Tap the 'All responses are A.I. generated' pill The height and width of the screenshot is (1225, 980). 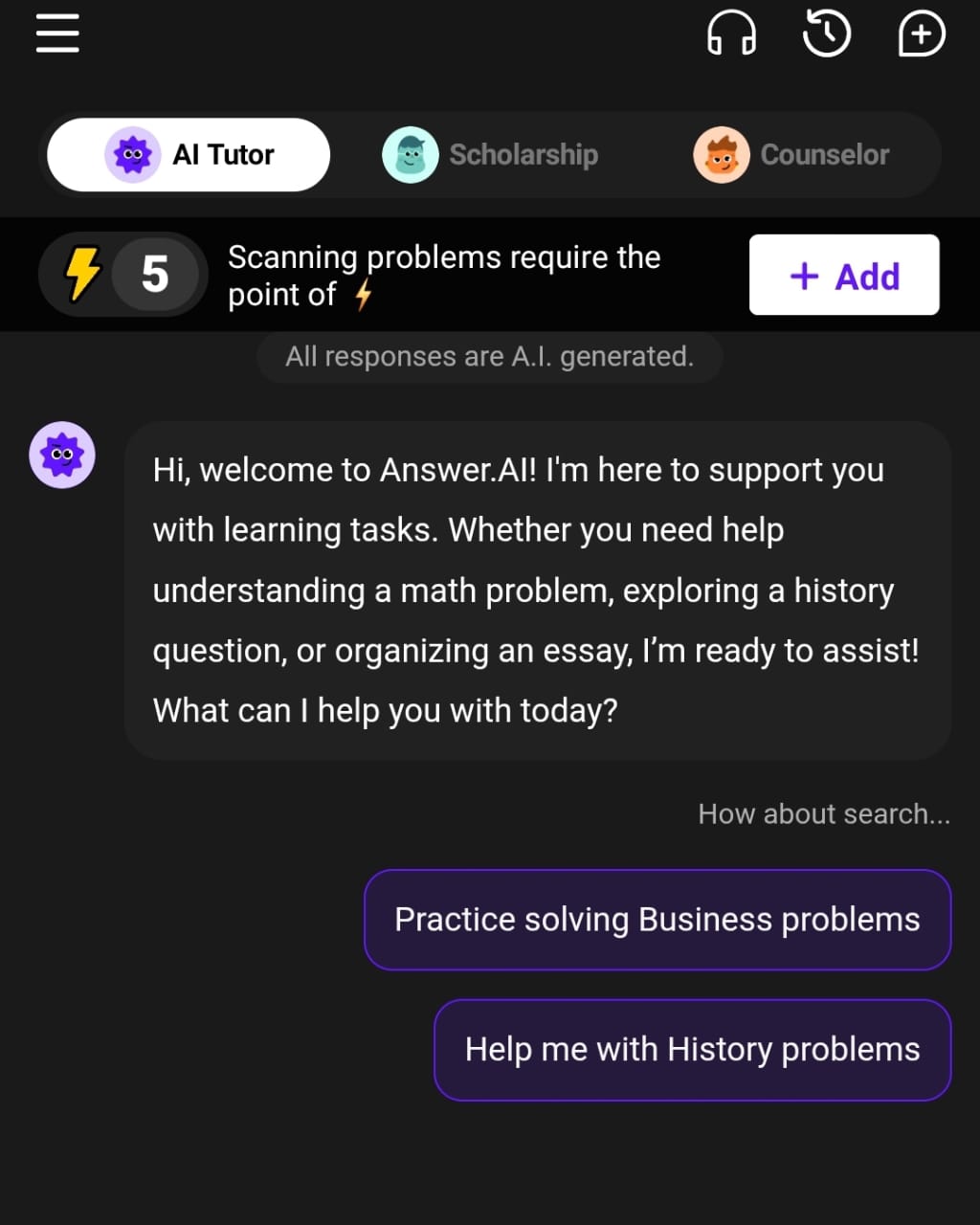pos(489,356)
